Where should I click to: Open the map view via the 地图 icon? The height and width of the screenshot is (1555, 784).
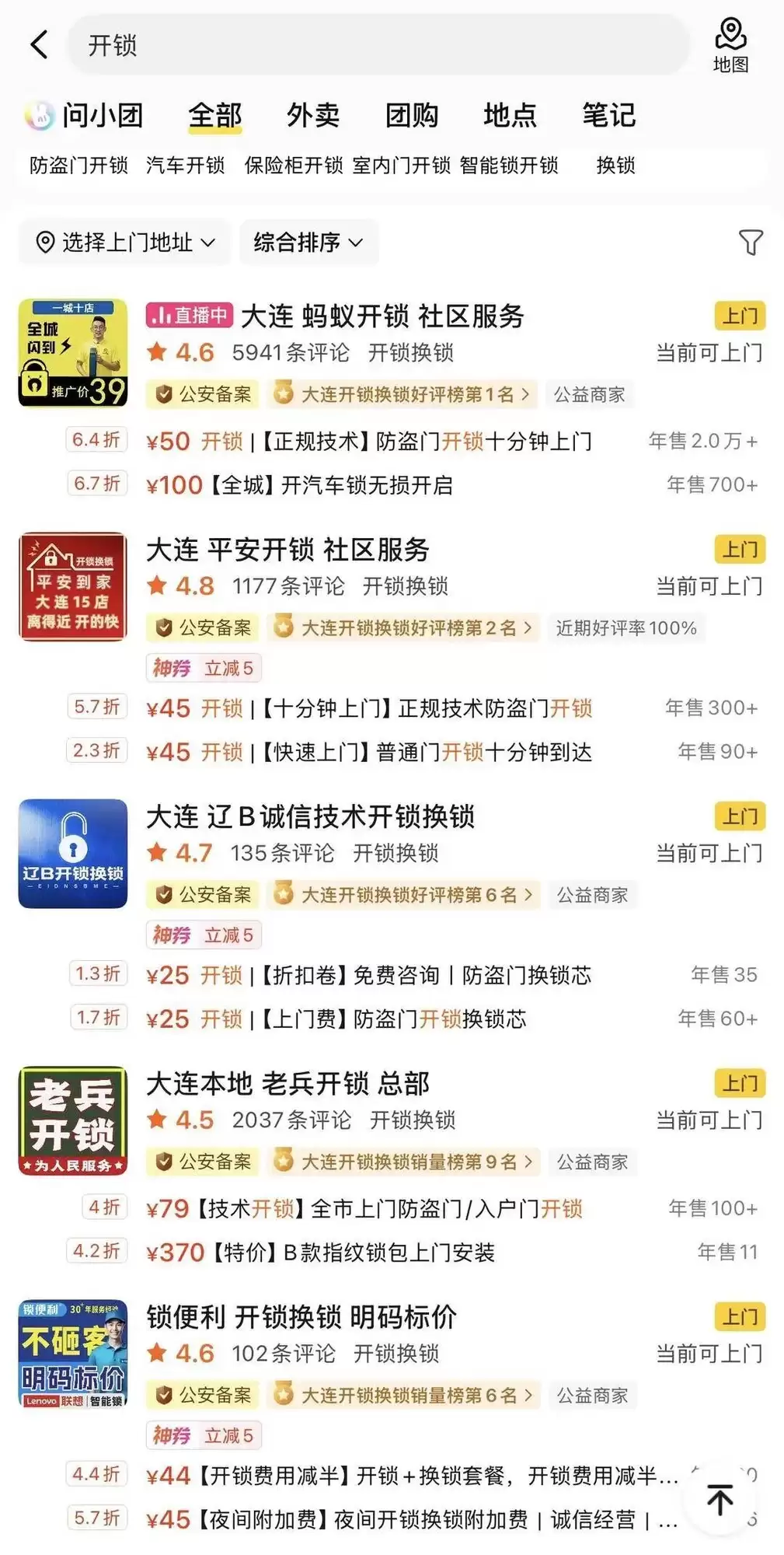coord(729,44)
